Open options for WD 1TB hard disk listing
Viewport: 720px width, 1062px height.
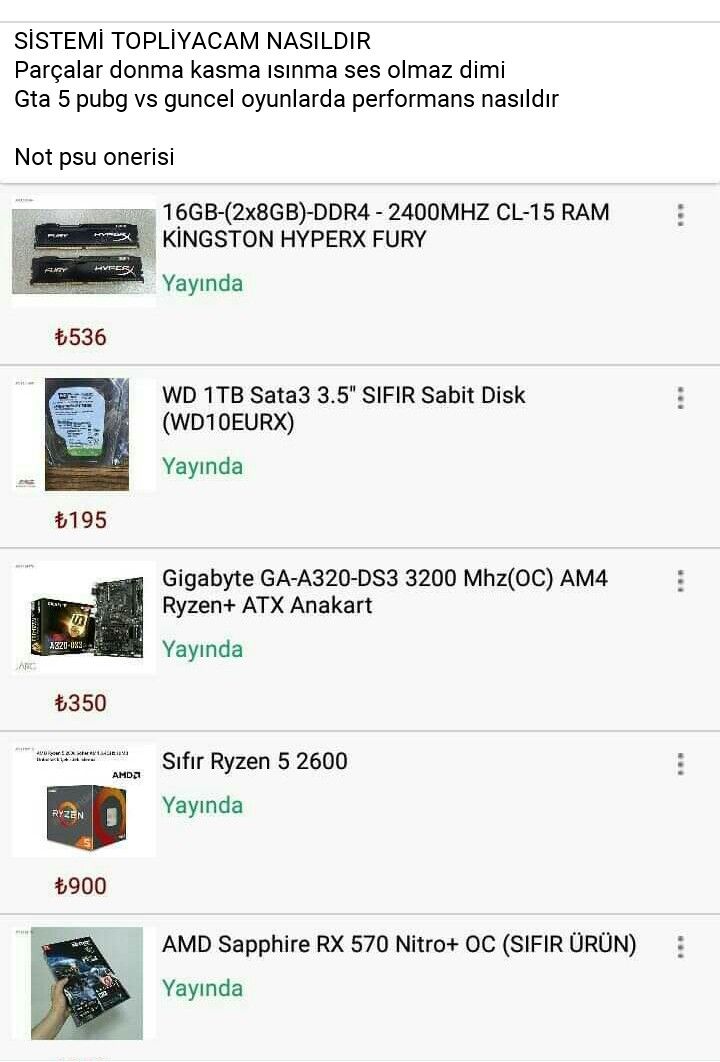pyautogui.click(x=680, y=398)
